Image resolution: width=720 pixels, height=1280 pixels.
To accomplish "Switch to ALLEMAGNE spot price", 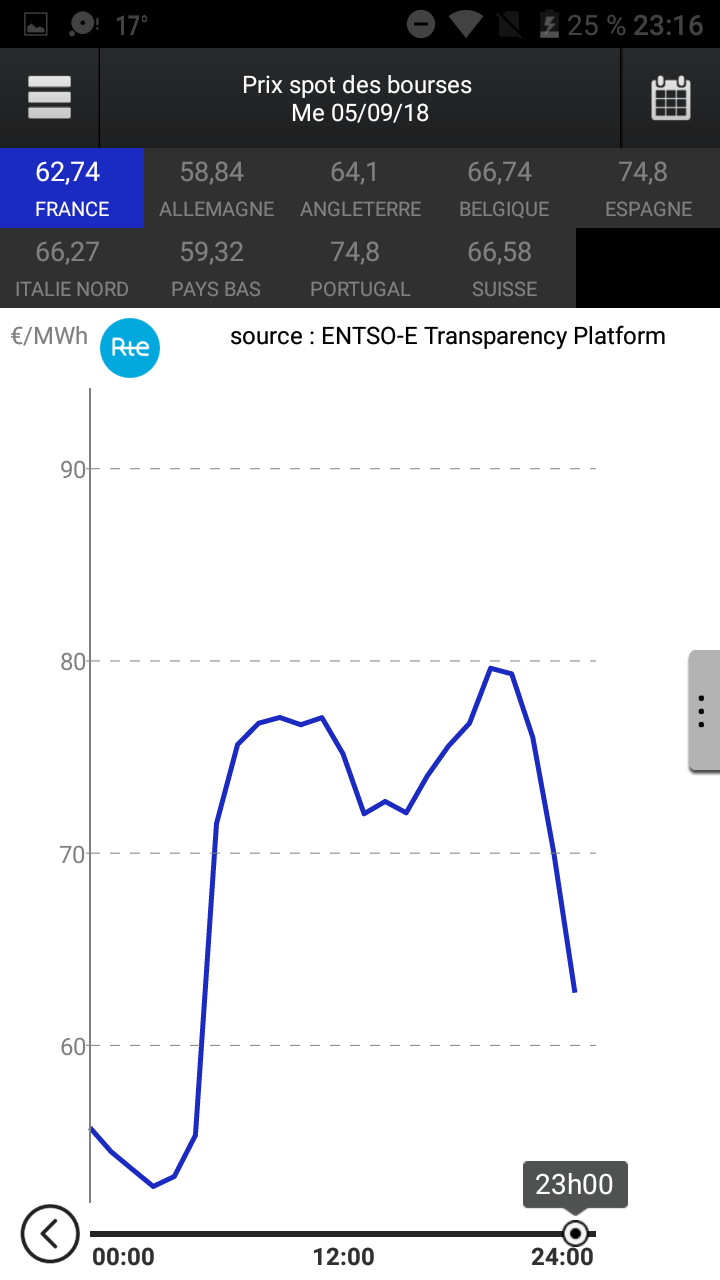I will pyautogui.click(x=216, y=188).
